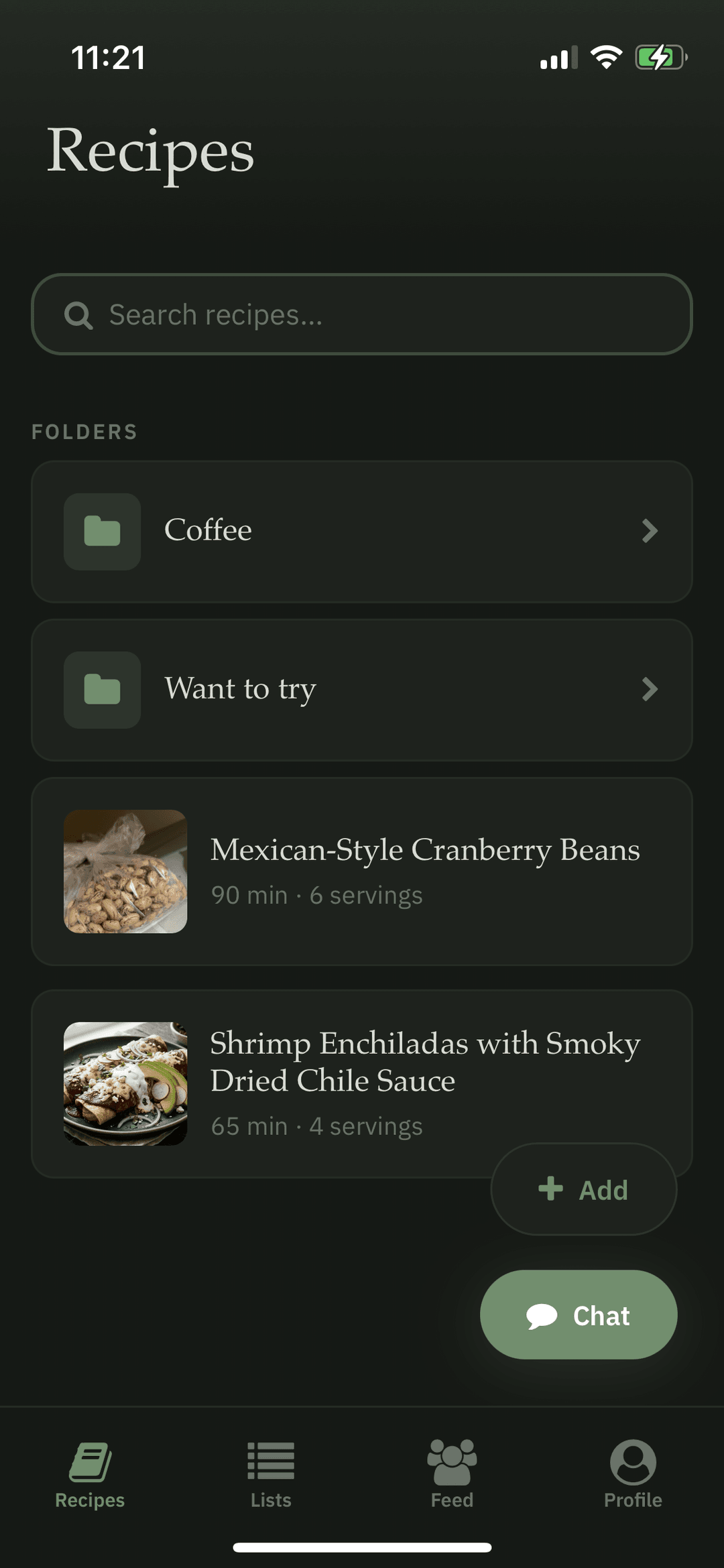Click the magnifying glass search icon
Screen dimensions: 724x1568
coord(78,314)
